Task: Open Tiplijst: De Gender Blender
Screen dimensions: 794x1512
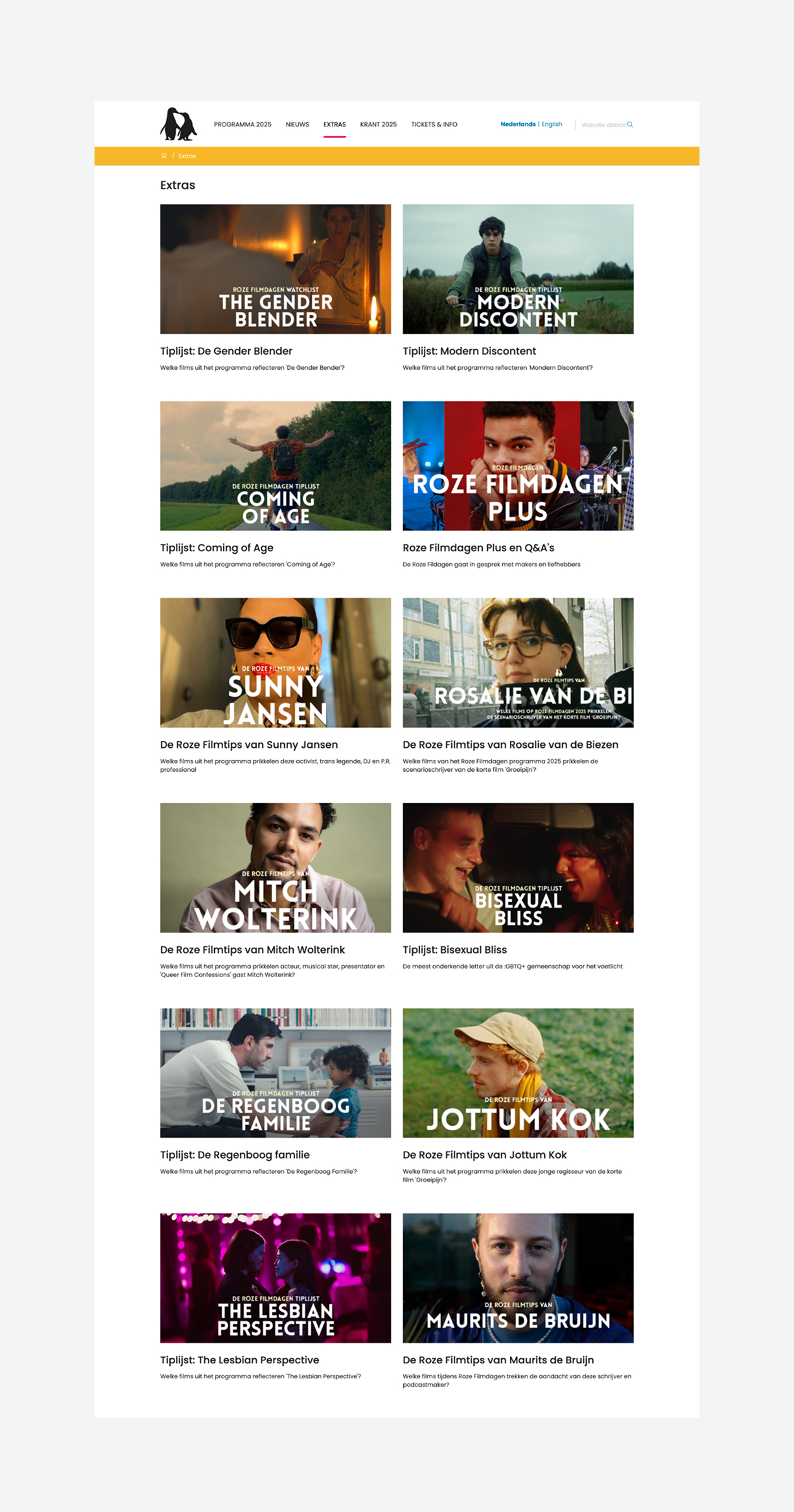Action: 275,269
